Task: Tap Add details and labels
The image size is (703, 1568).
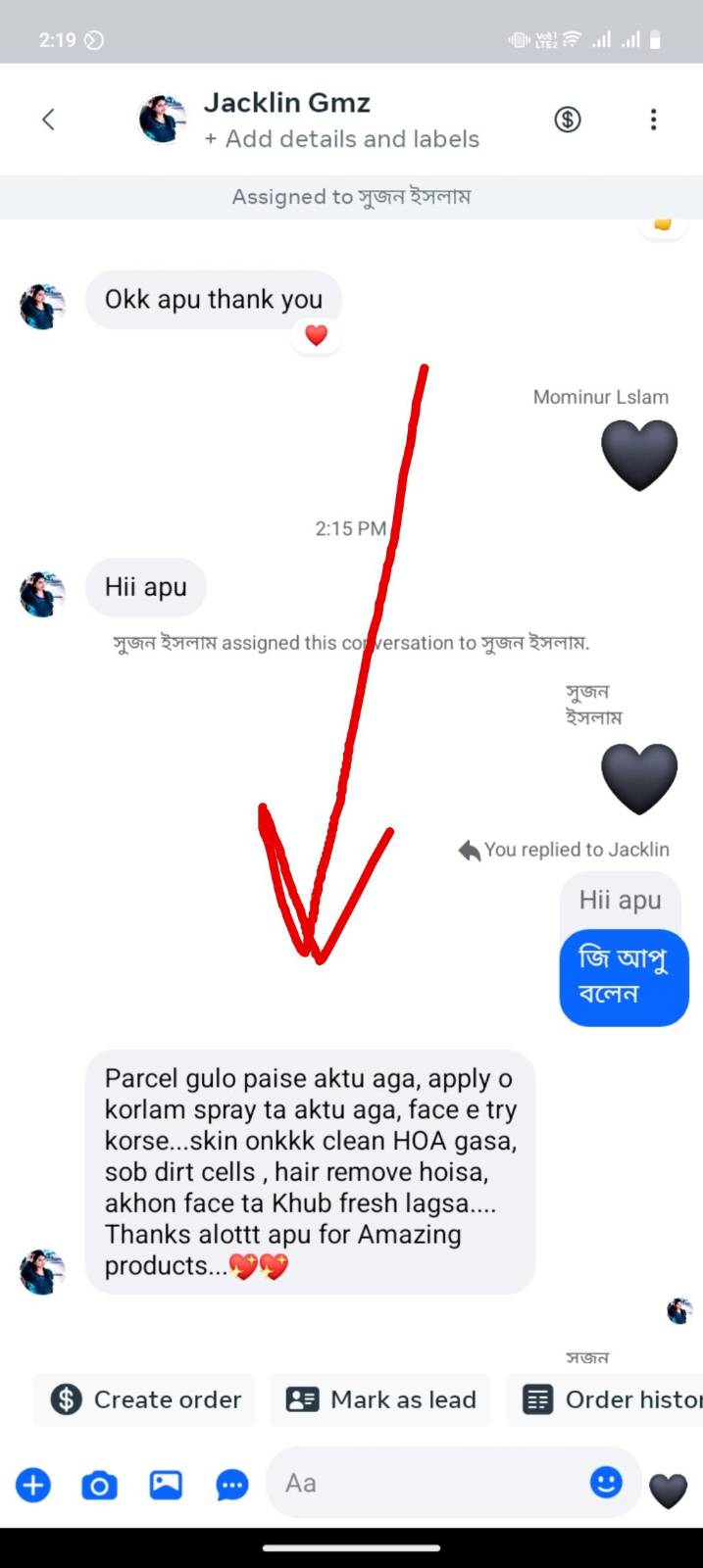Action: tap(342, 139)
